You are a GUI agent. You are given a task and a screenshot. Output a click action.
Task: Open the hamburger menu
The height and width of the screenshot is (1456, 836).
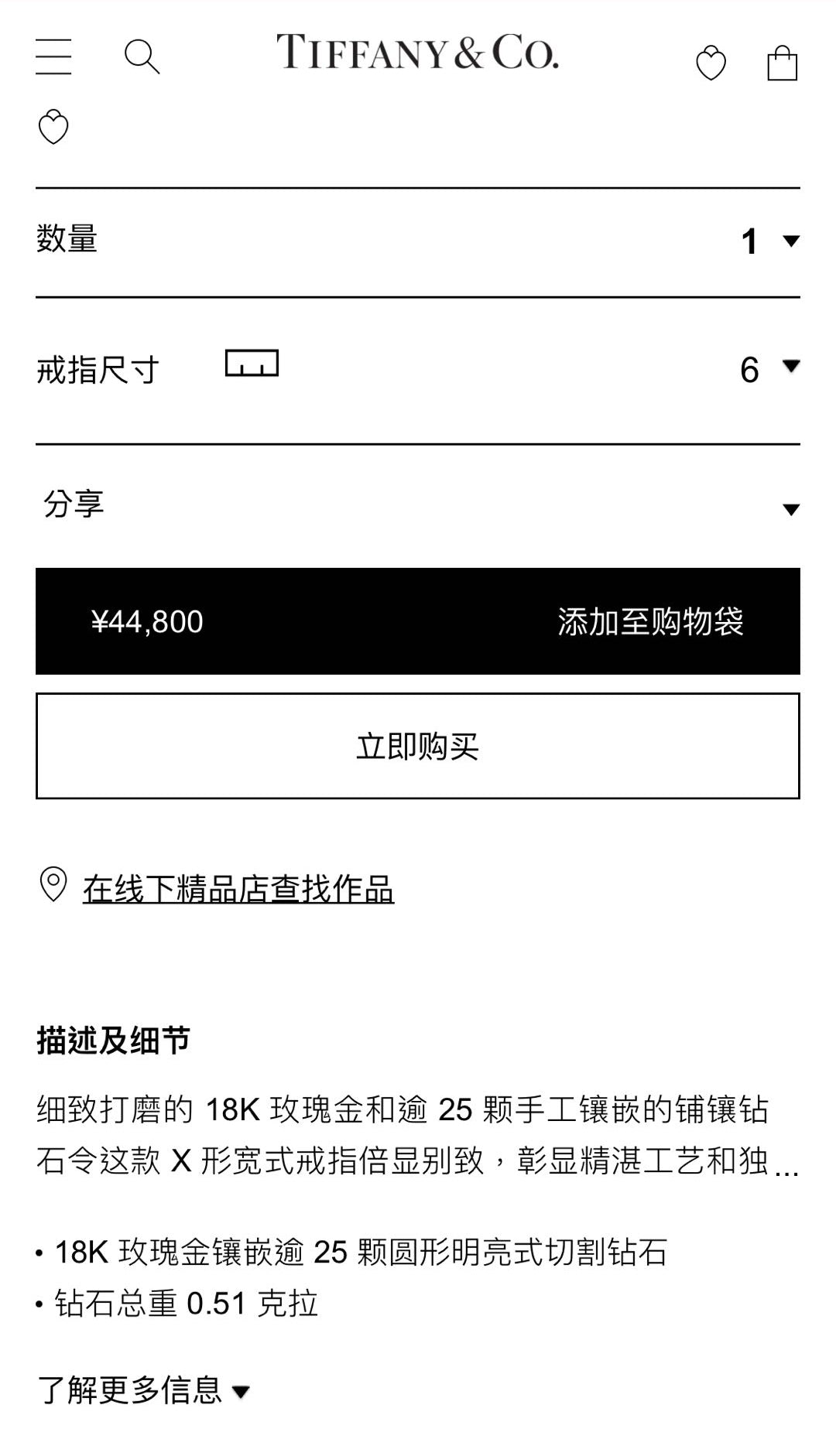coord(53,56)
